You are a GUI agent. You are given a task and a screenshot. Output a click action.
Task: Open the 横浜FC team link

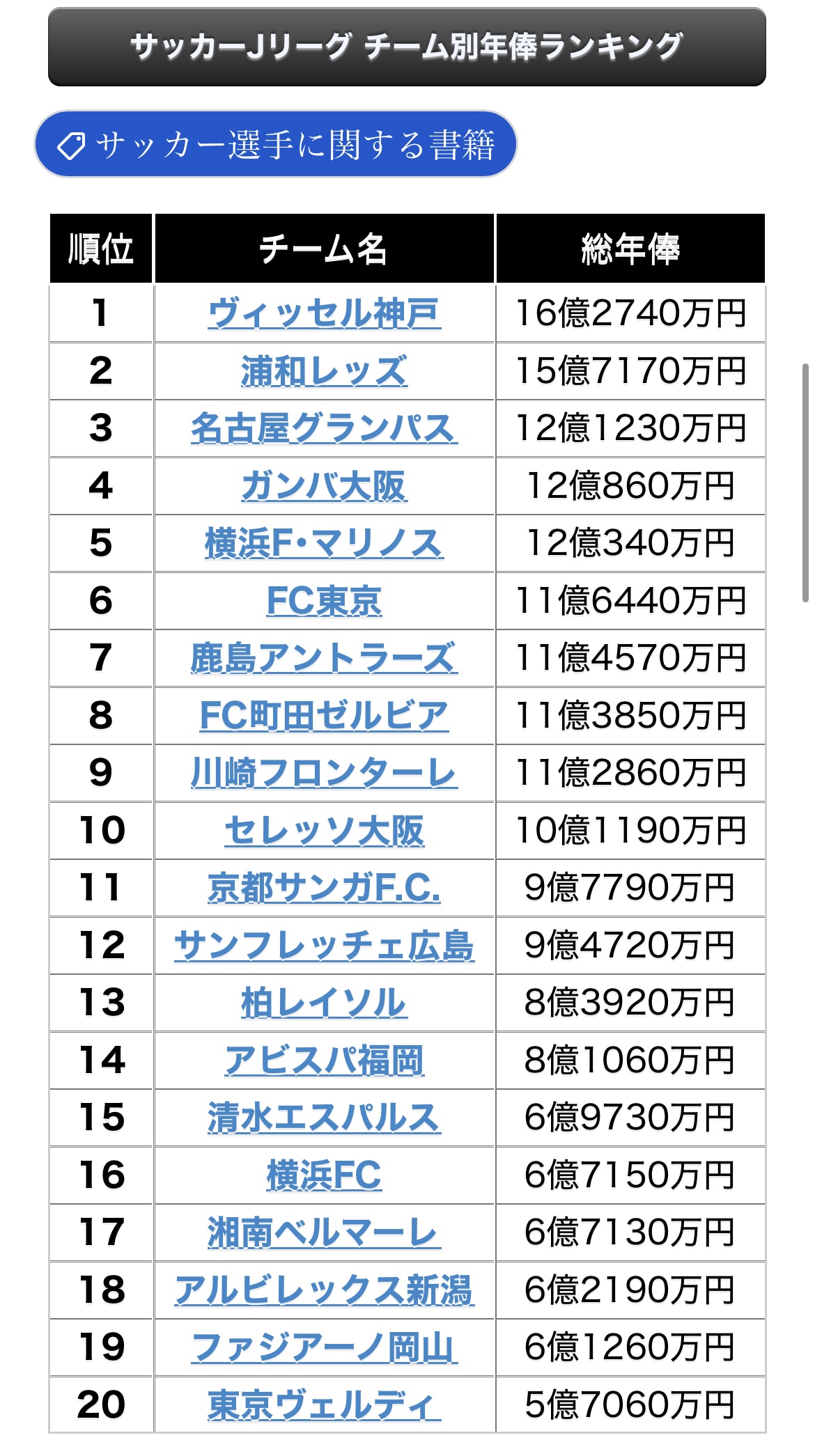click(325, 1175)
